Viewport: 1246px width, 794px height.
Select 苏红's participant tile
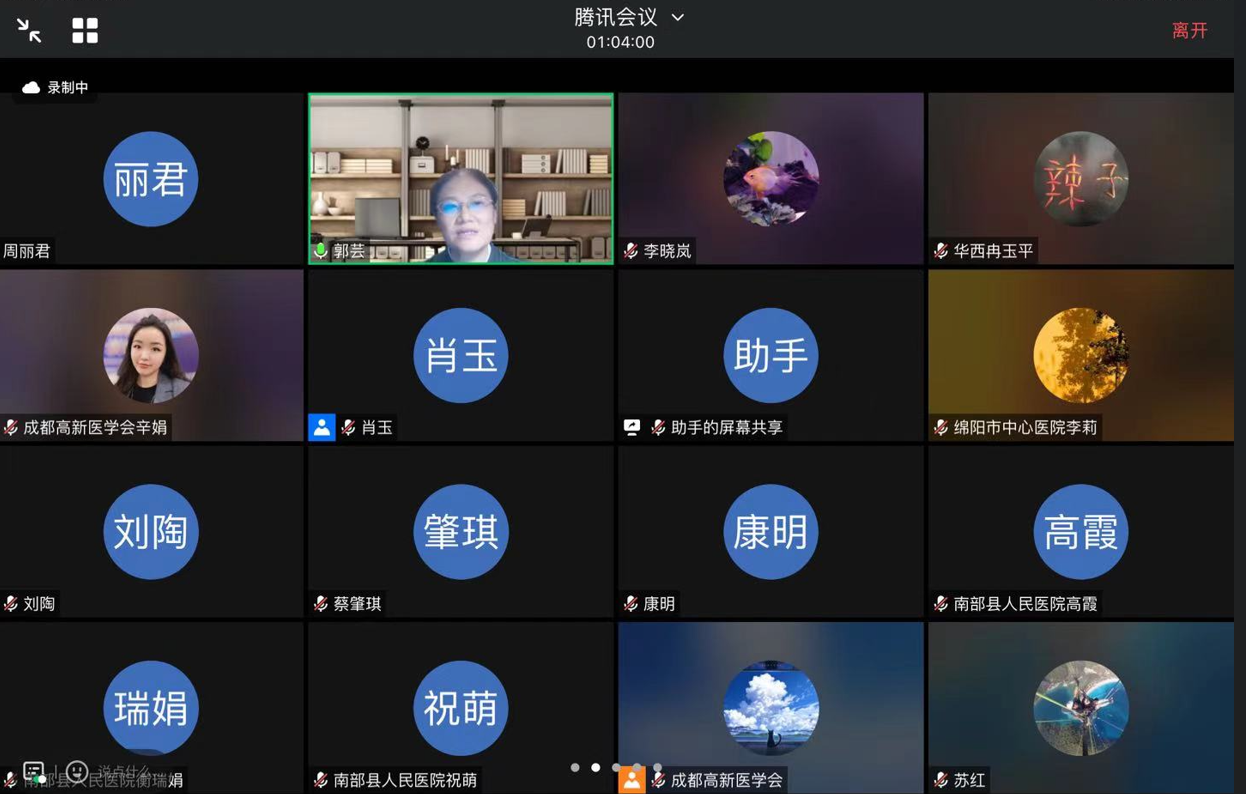coord(1081,707)
